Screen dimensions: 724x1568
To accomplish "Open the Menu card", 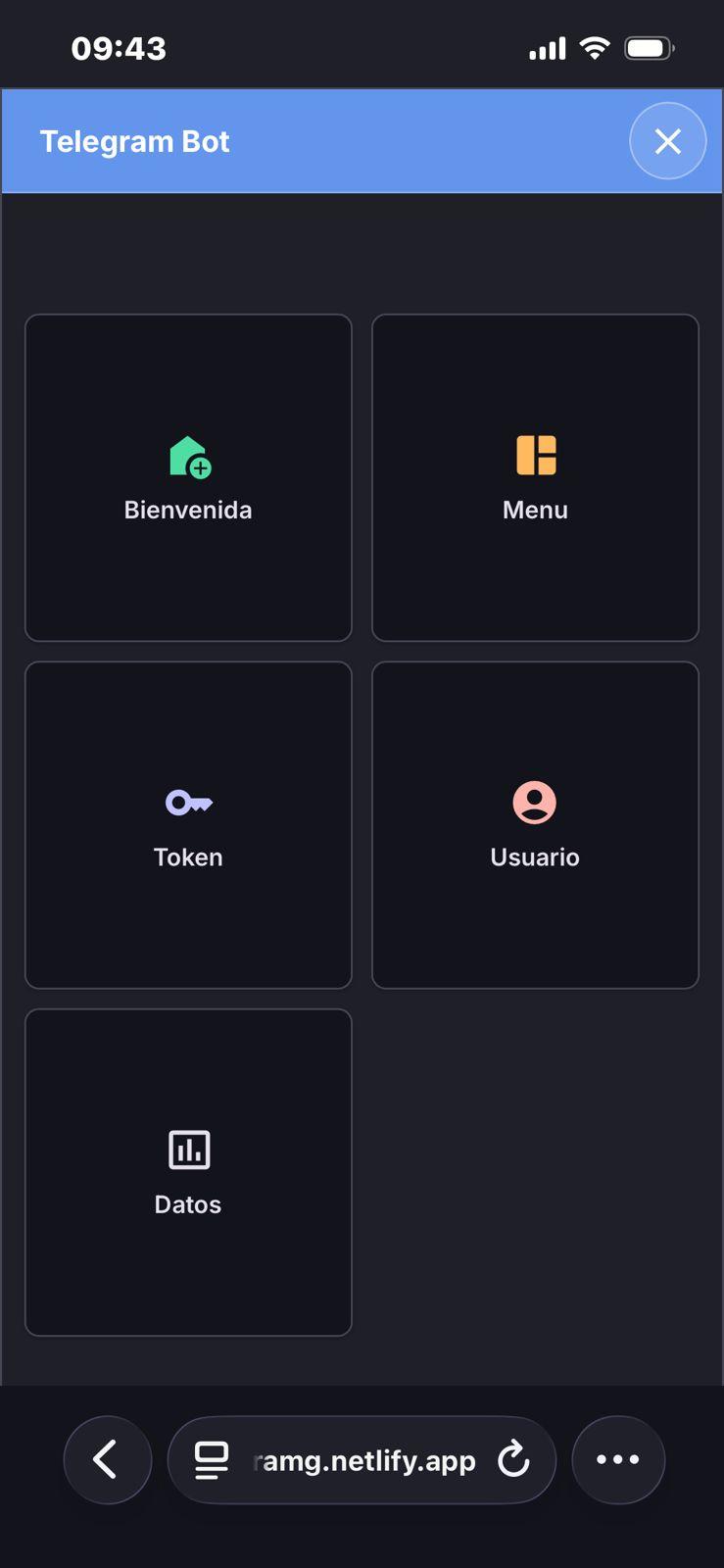I will tap(535, 477).
